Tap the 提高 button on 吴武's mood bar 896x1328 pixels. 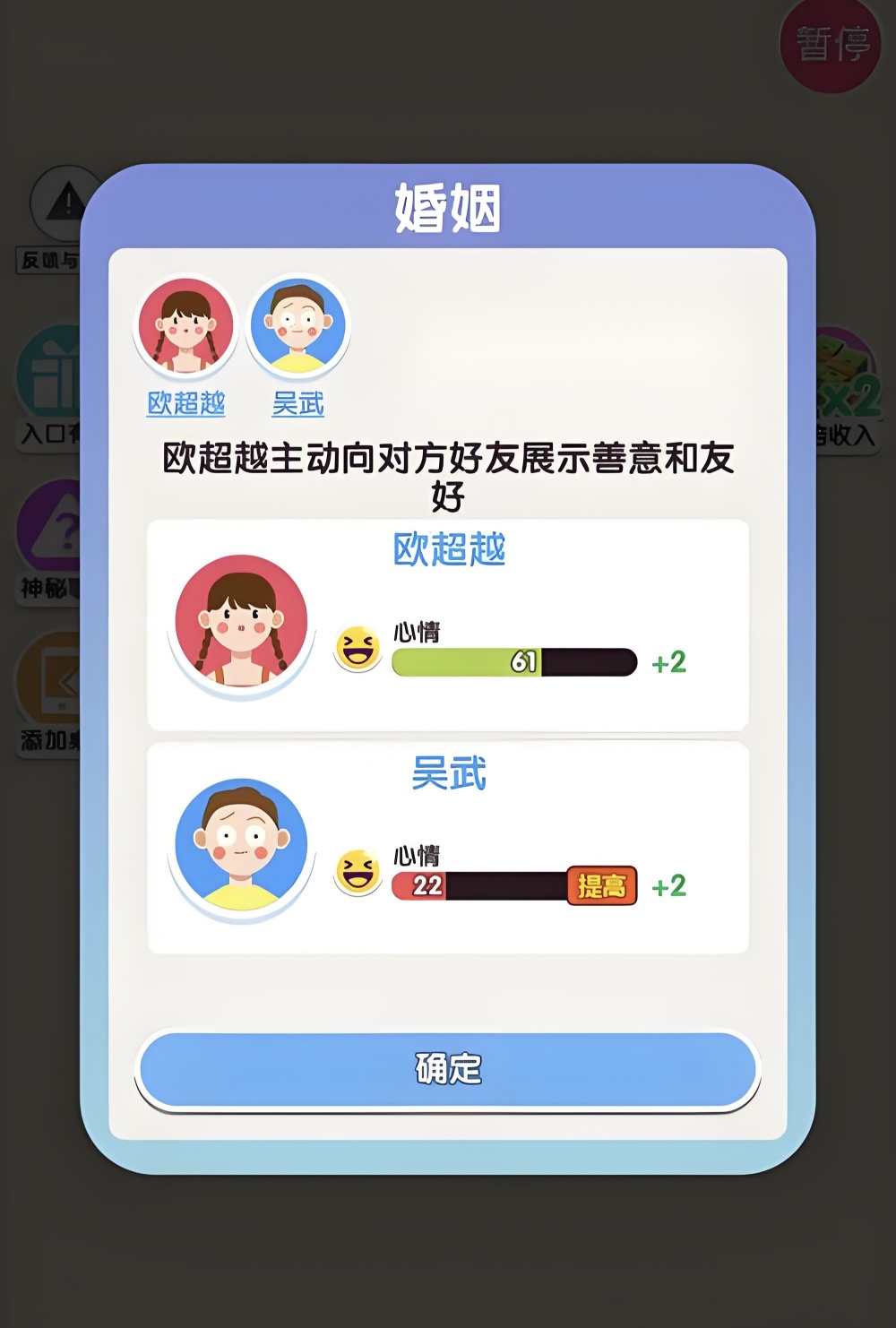coord(601,886)
